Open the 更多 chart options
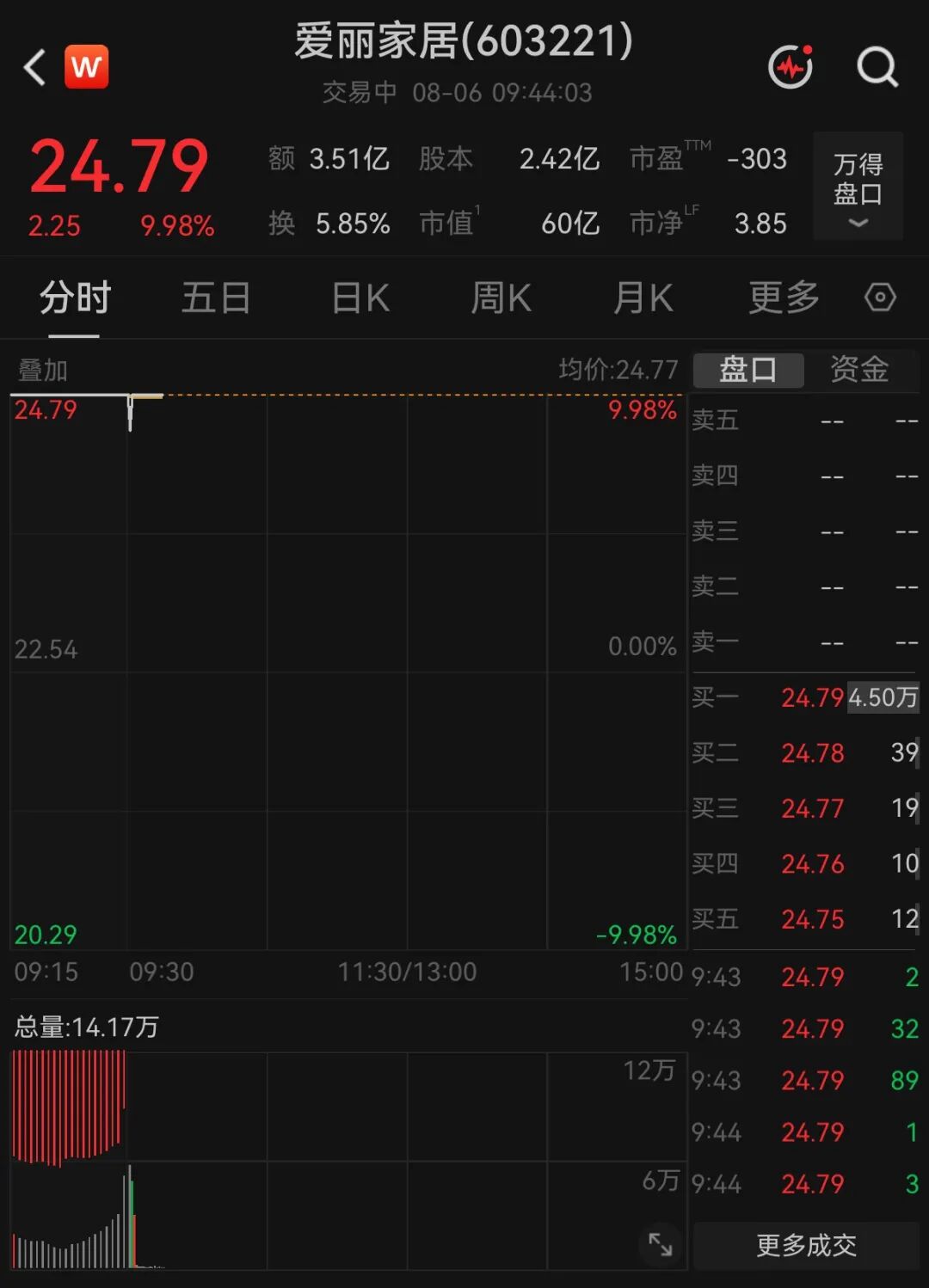 tap(784, 298)
